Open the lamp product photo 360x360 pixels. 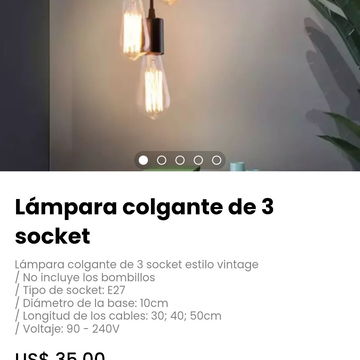click(x=180, y=85)
